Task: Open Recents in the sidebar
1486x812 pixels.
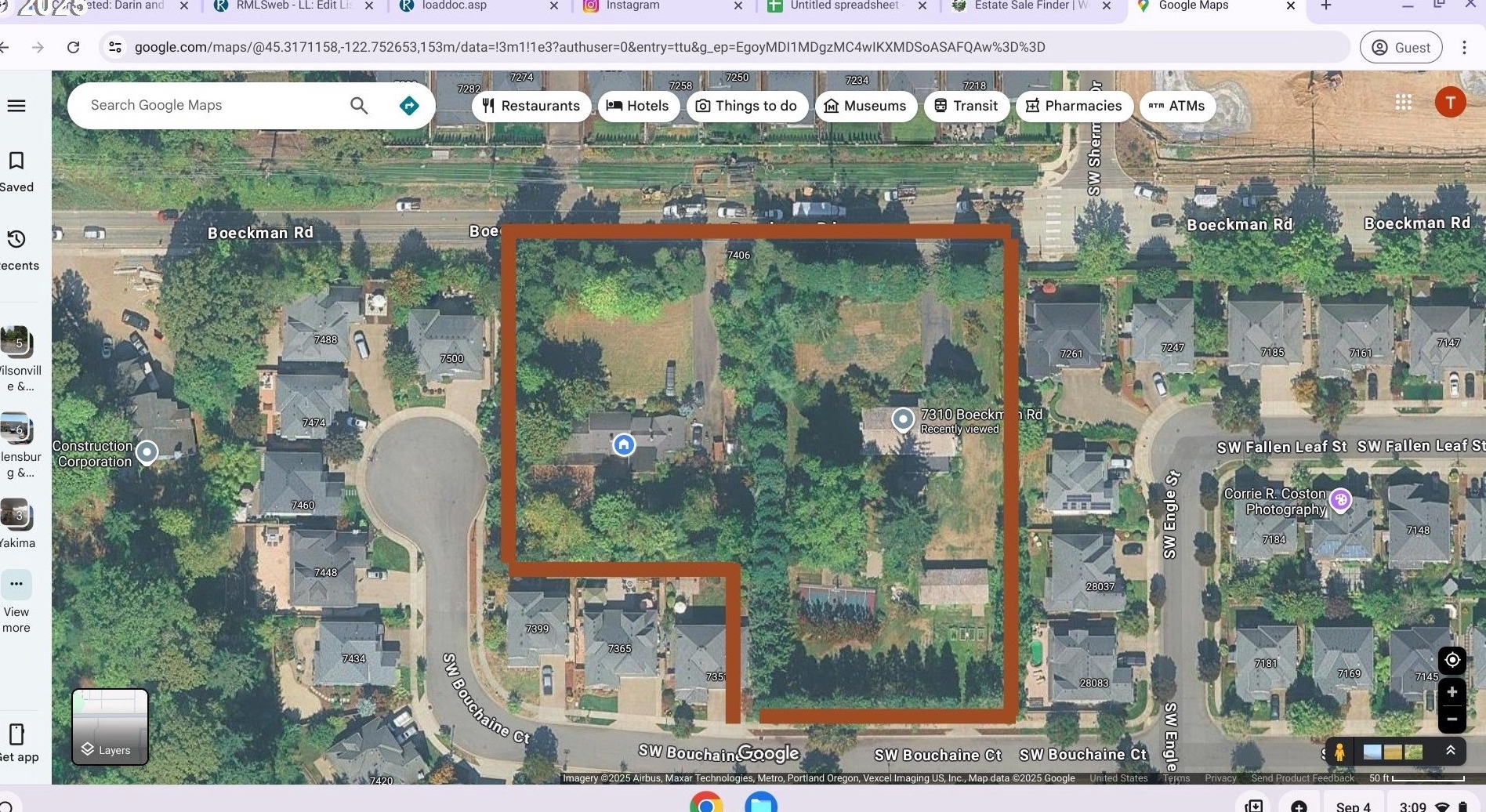Action: [16, 249]
